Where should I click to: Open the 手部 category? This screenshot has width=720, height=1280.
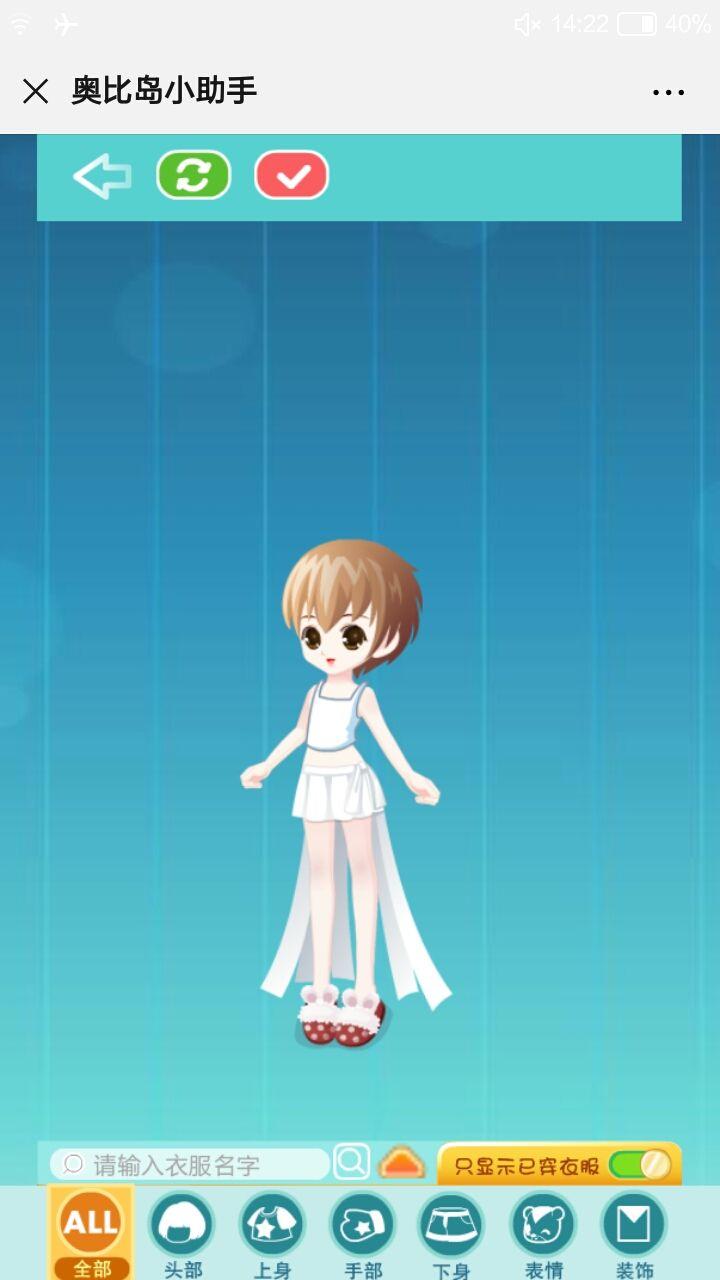tap(362, 1232)
